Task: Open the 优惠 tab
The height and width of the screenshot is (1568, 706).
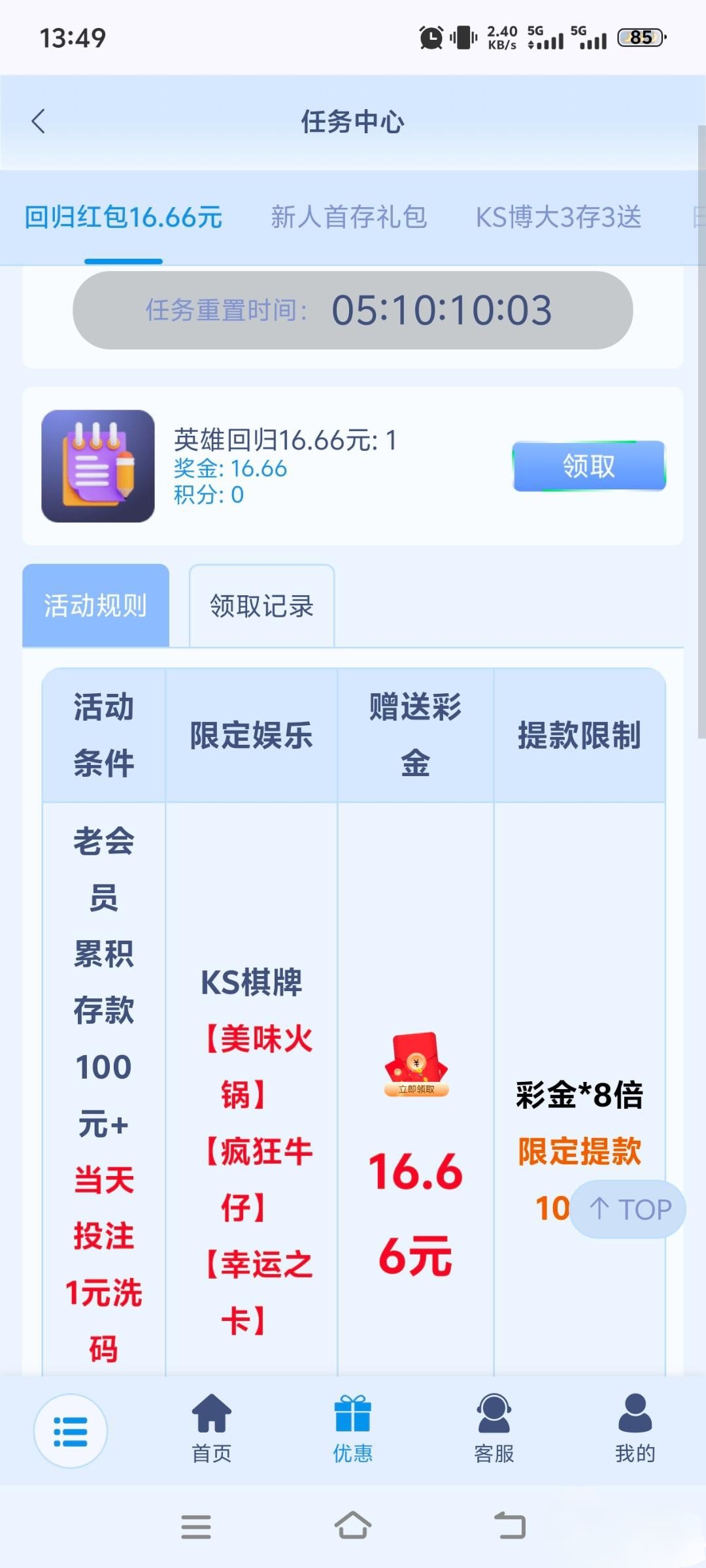Action: (x=352, y=1428)
